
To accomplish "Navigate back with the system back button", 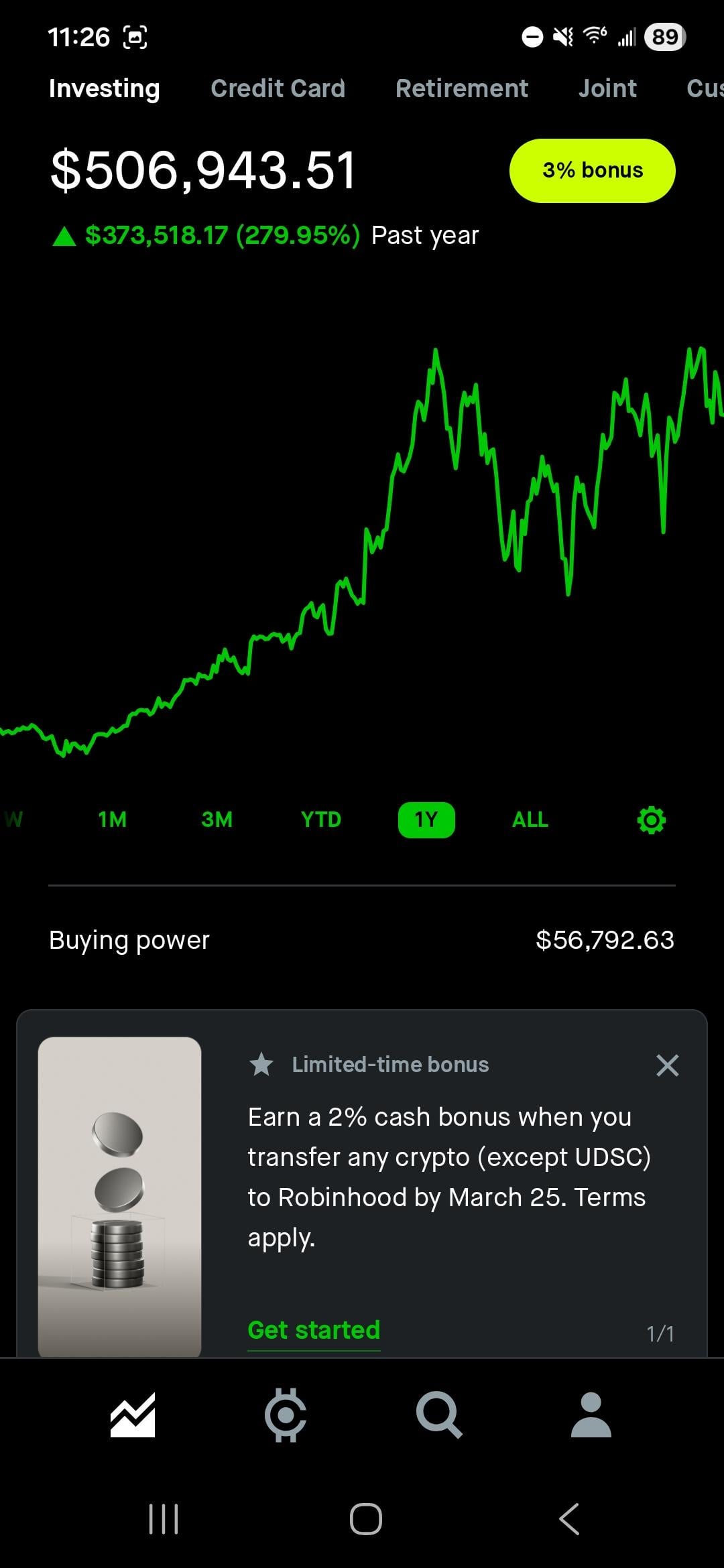I will 569,1519.
